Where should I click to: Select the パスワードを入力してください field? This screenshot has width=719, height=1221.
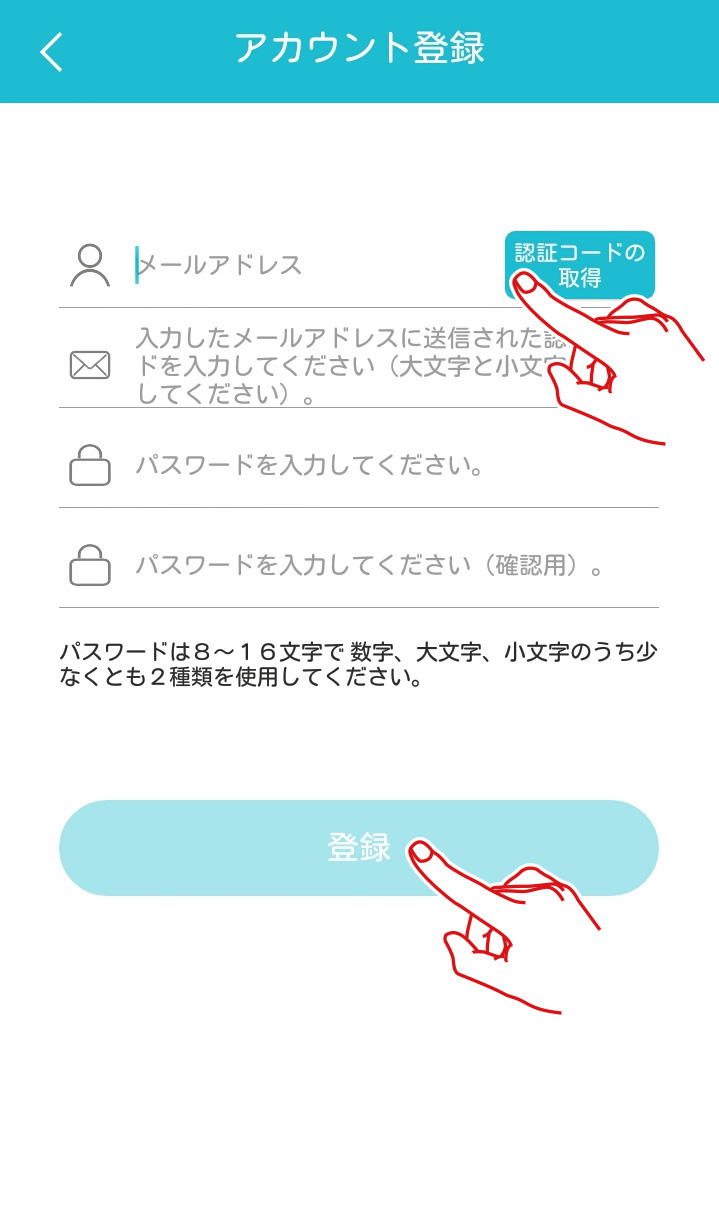396,465
